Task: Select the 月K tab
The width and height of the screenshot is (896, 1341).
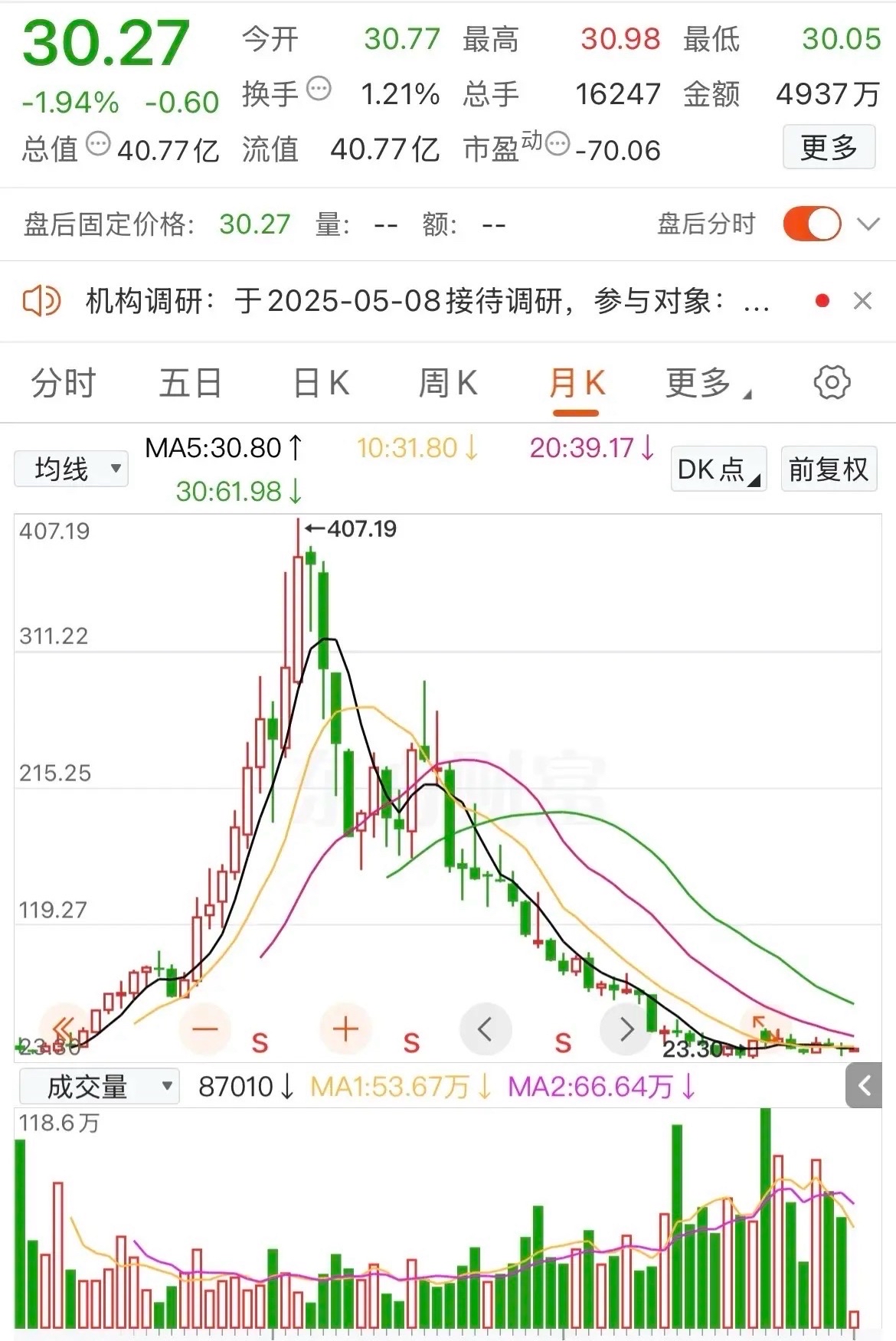Action: (577, 383)
